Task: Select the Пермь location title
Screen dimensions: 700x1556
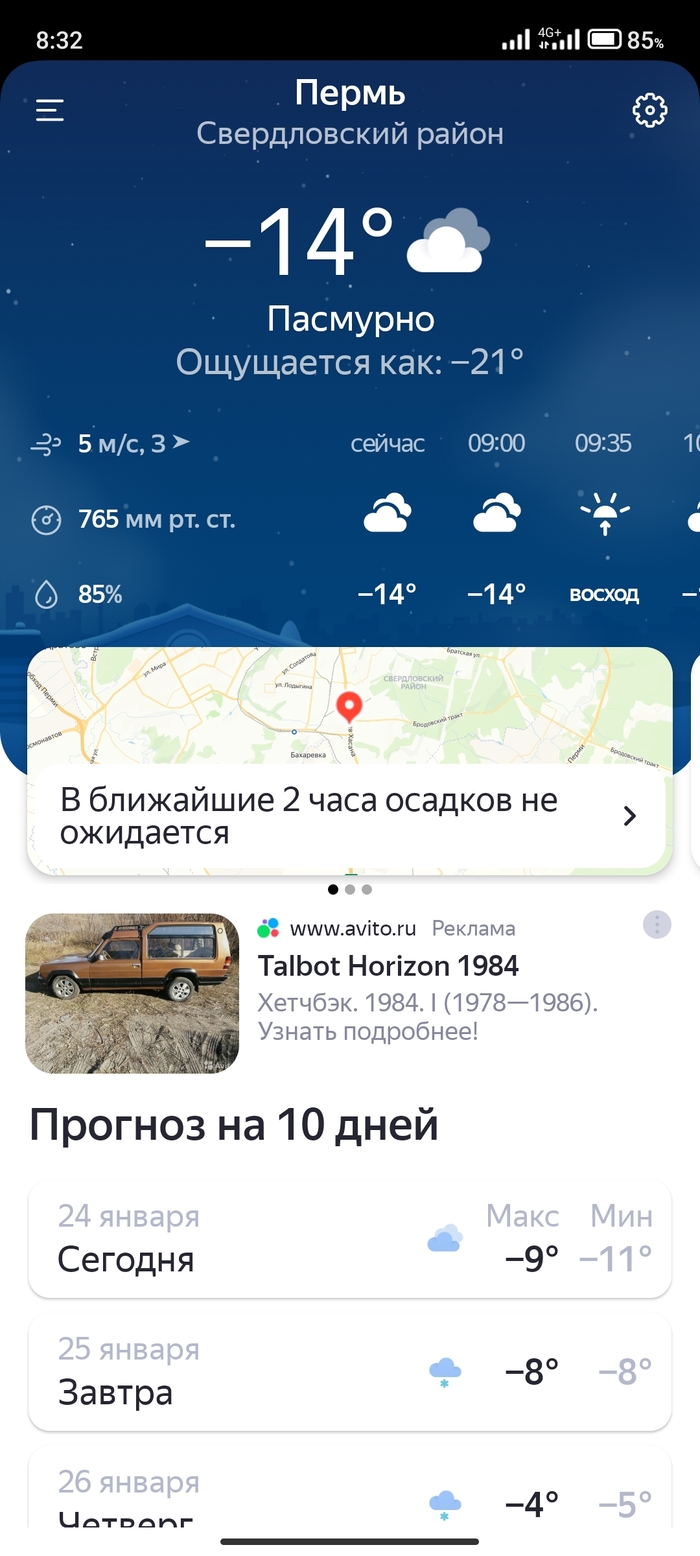Action: 350,94
